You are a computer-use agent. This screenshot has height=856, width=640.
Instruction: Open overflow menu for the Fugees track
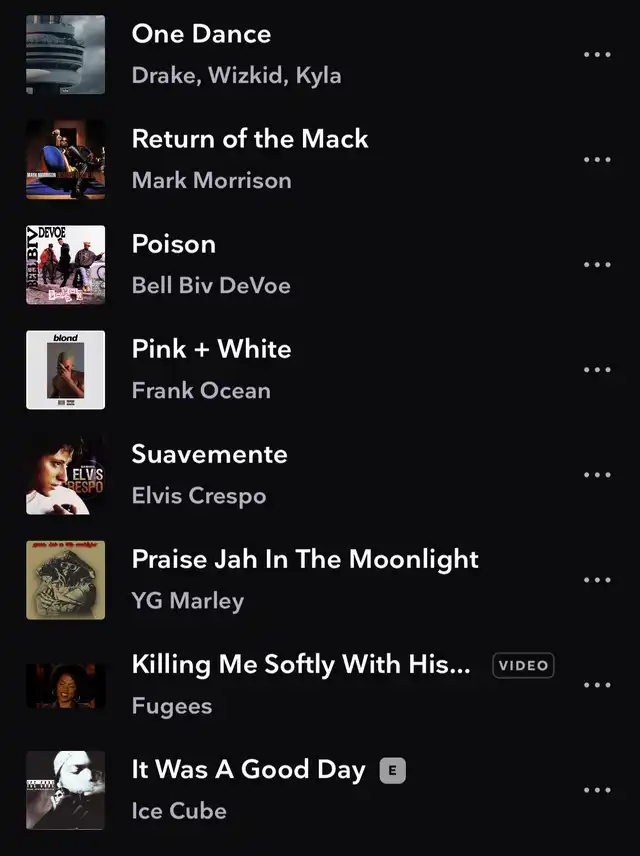tap(597, 685)
